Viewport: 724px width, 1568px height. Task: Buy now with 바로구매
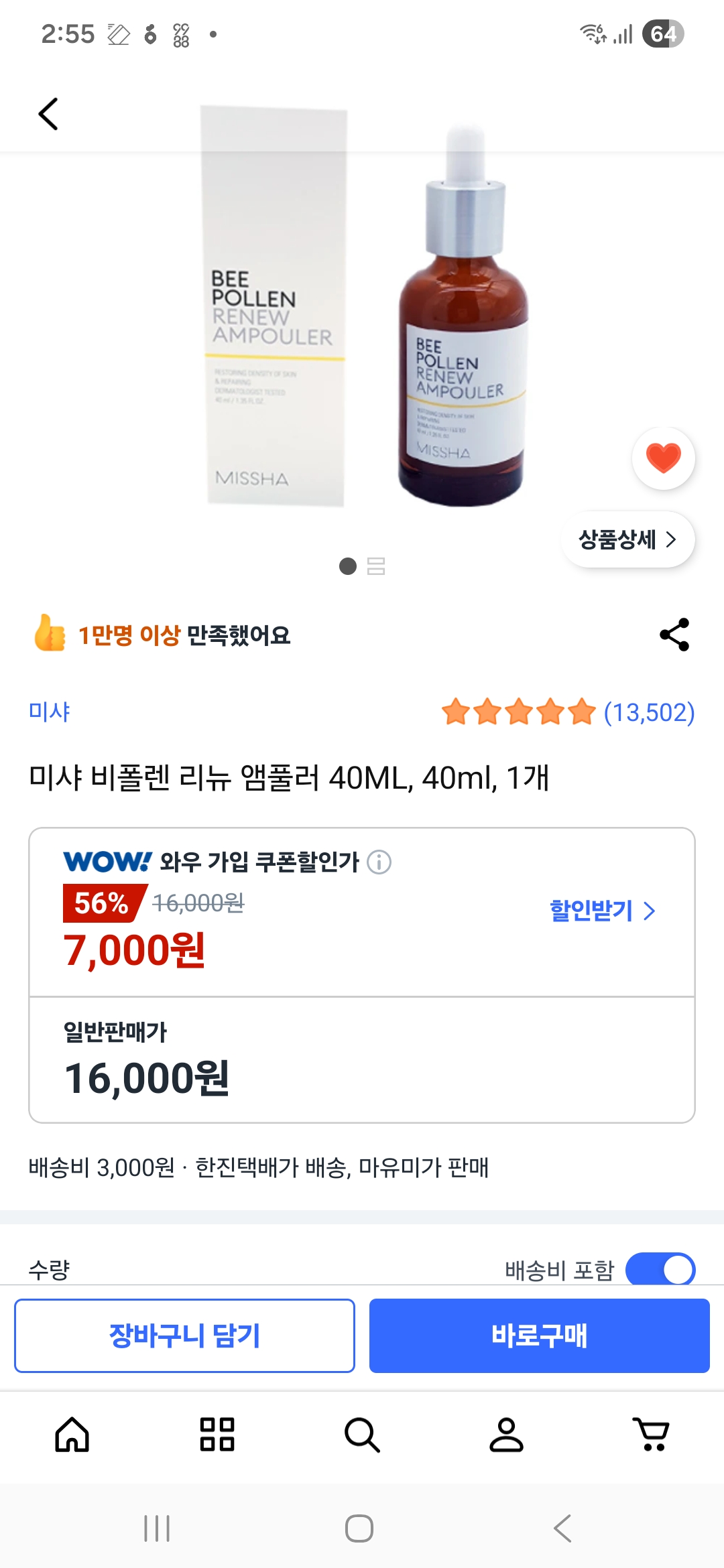point(539,1335)
